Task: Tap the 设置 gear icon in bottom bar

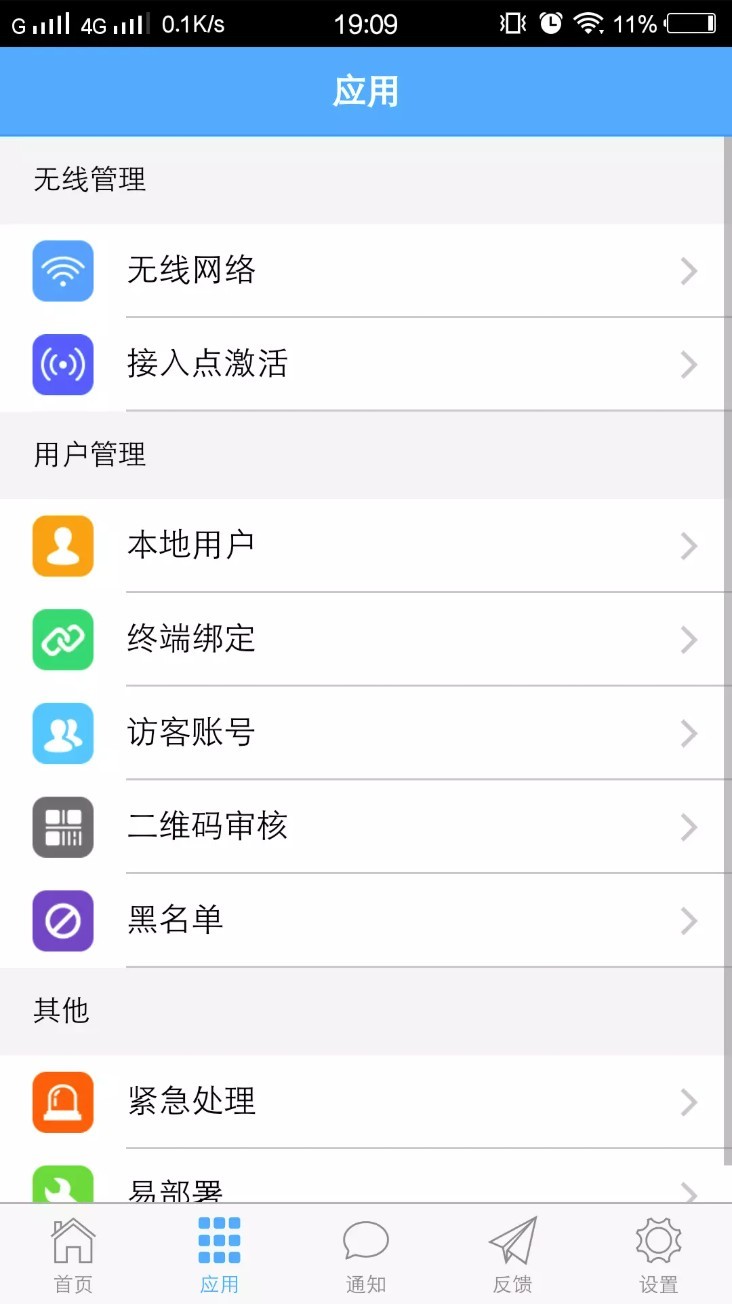Action: coord(658,1251)
